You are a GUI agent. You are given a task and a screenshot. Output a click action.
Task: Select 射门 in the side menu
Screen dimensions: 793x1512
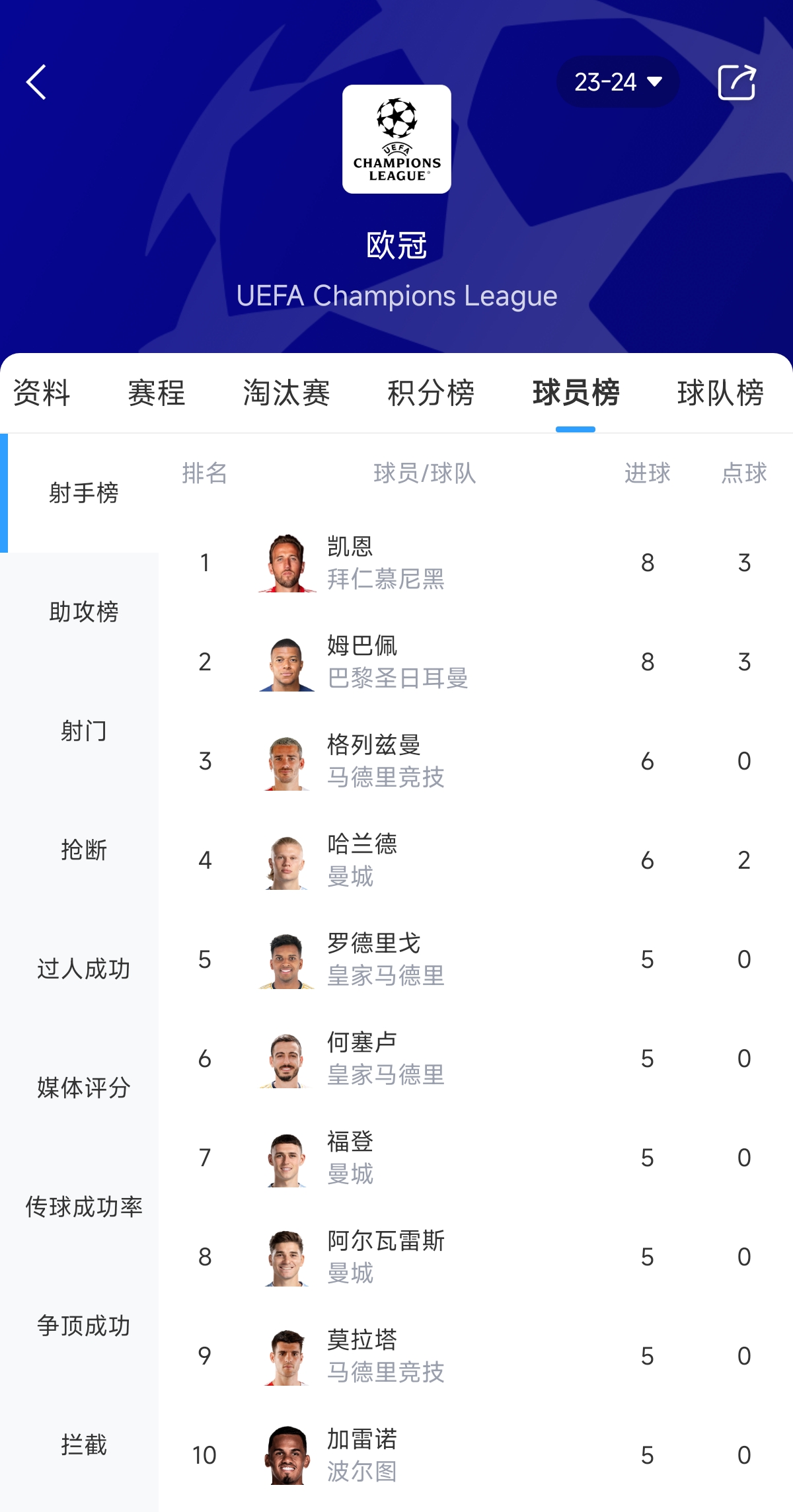pos(83,731)
